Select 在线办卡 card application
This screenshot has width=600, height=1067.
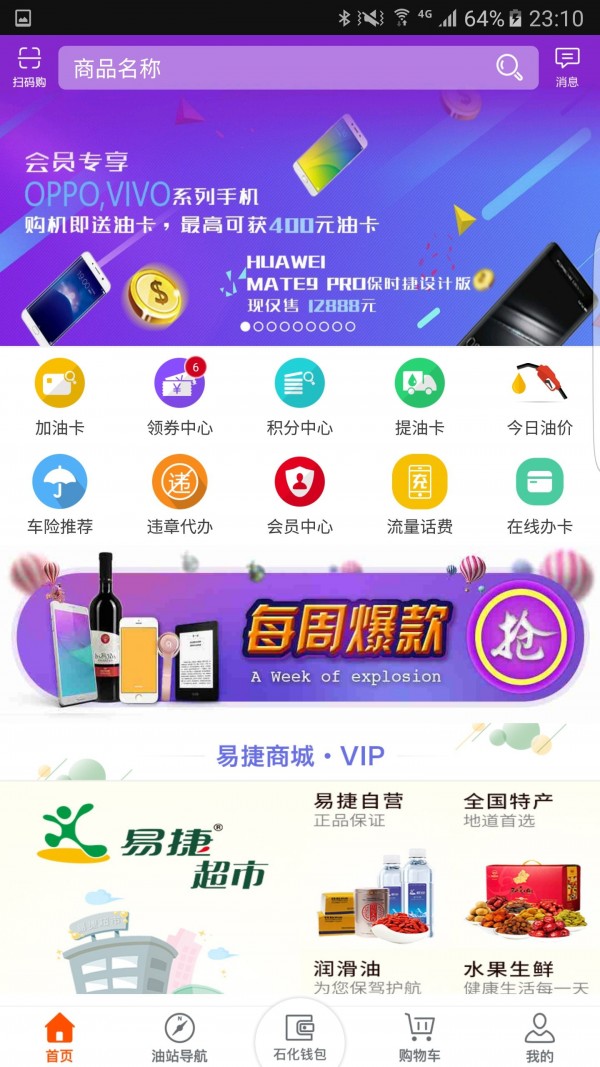(x=539, y=495)
